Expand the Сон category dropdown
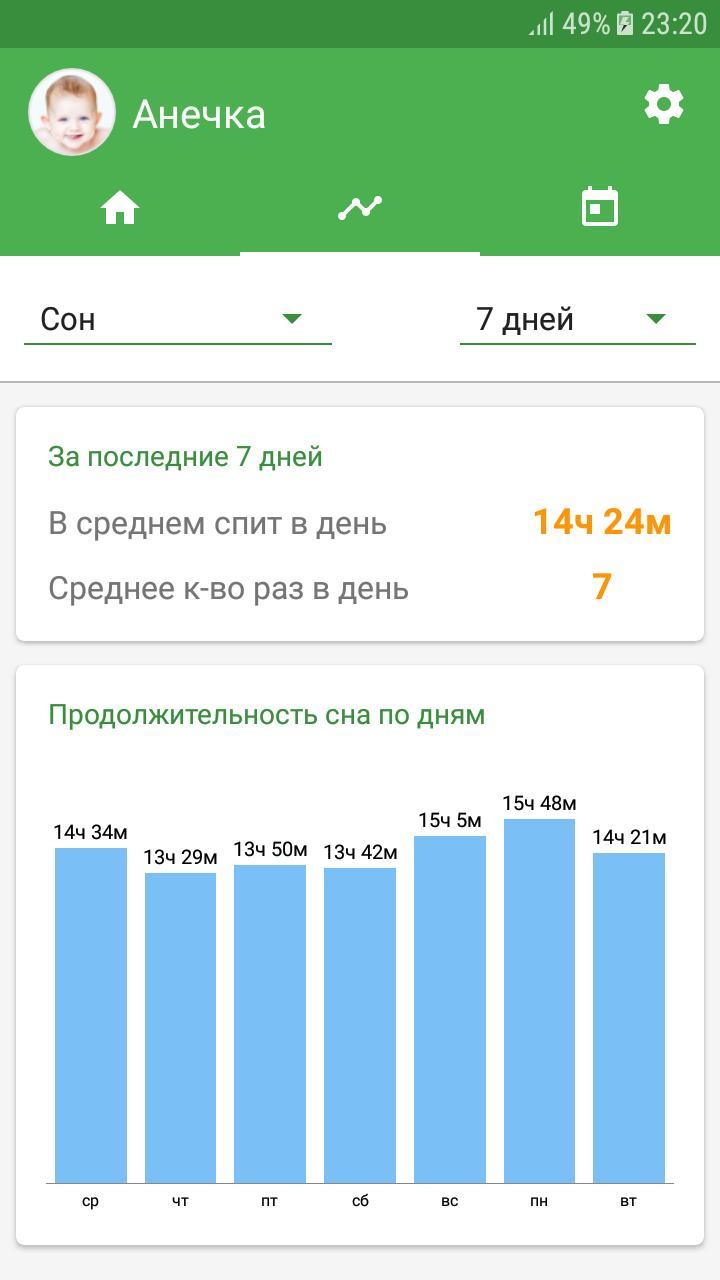This screenshot has height=1280, width=720. click(x=178, y=319)
